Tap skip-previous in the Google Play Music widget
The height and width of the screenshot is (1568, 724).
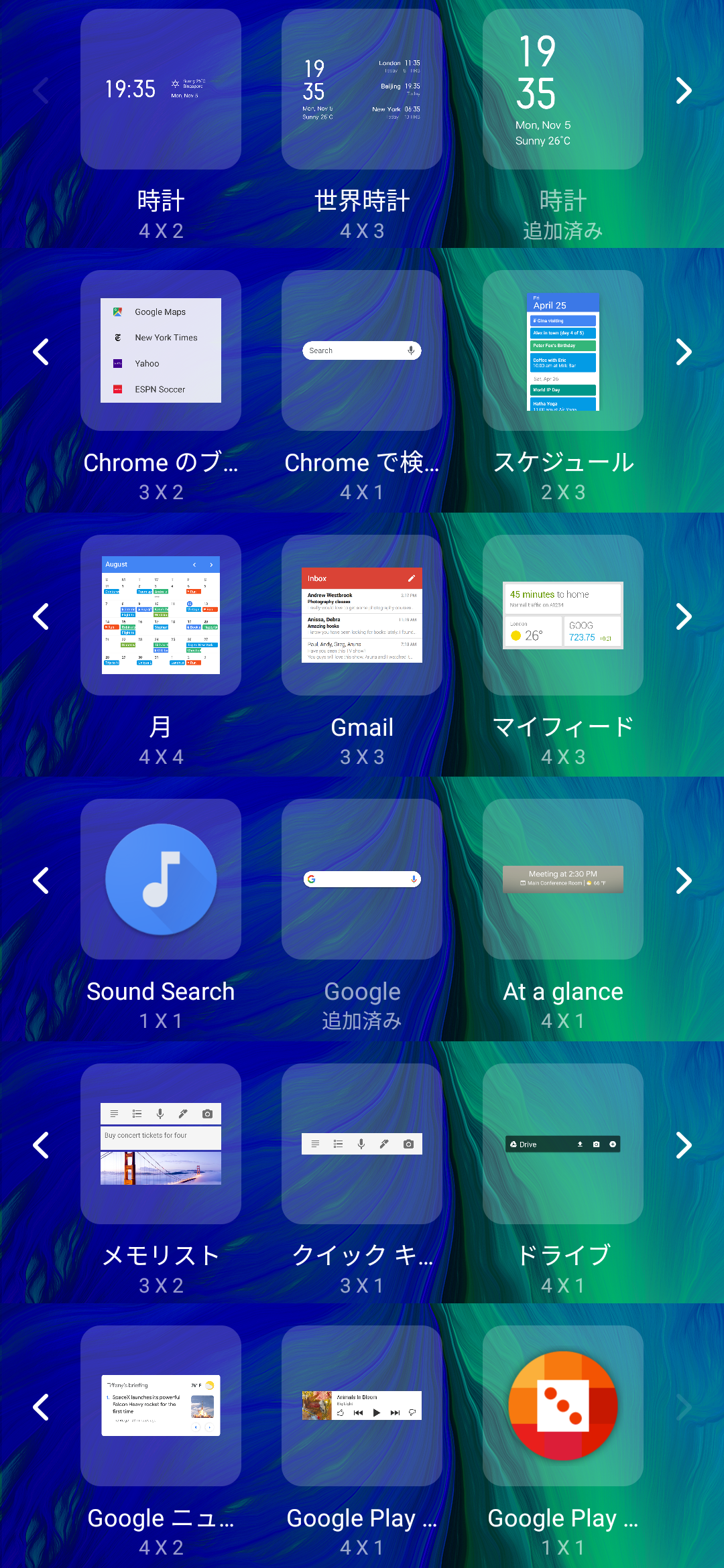358,1413
